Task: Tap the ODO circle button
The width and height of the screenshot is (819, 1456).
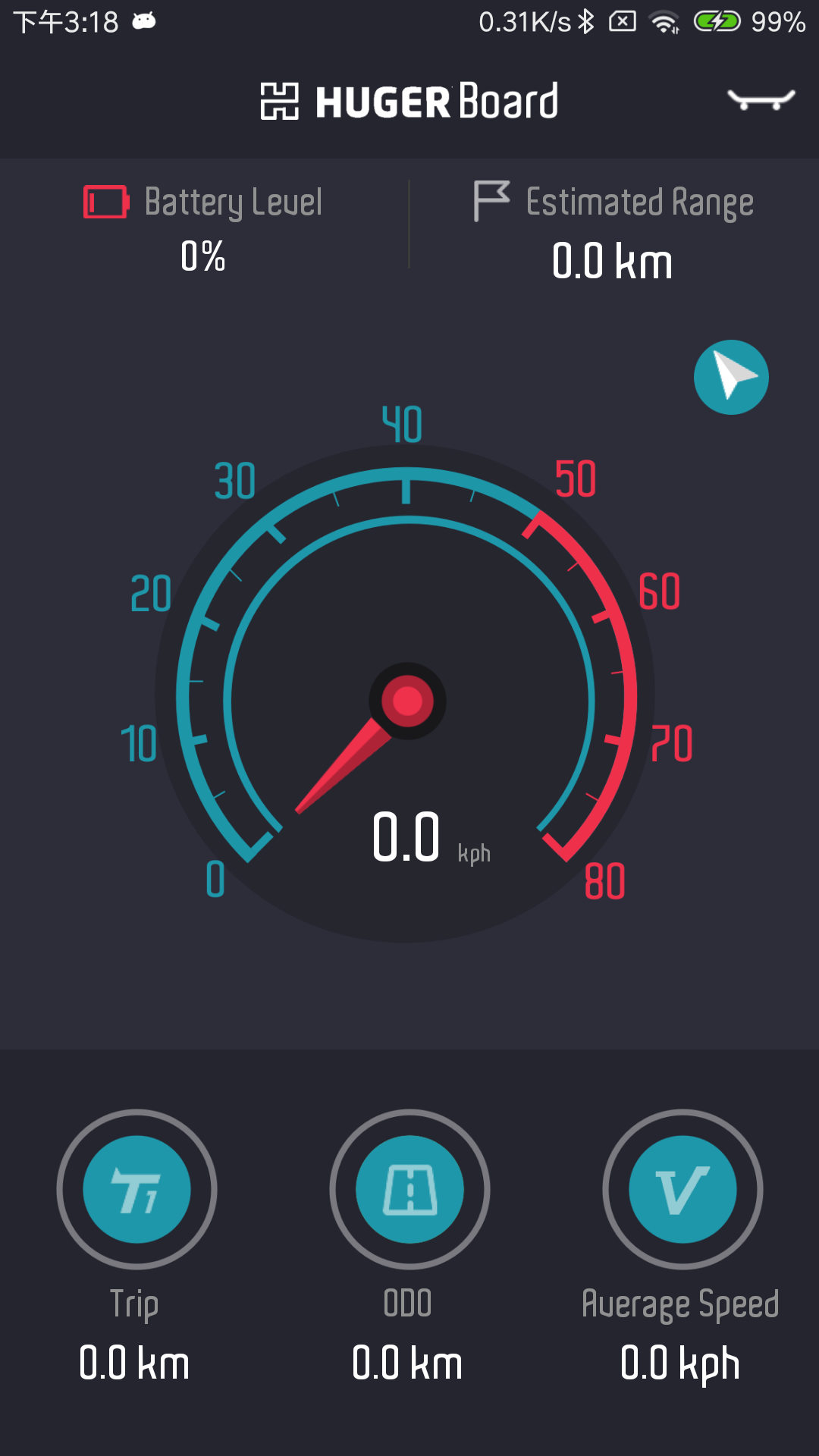Action: [409, 1189]
